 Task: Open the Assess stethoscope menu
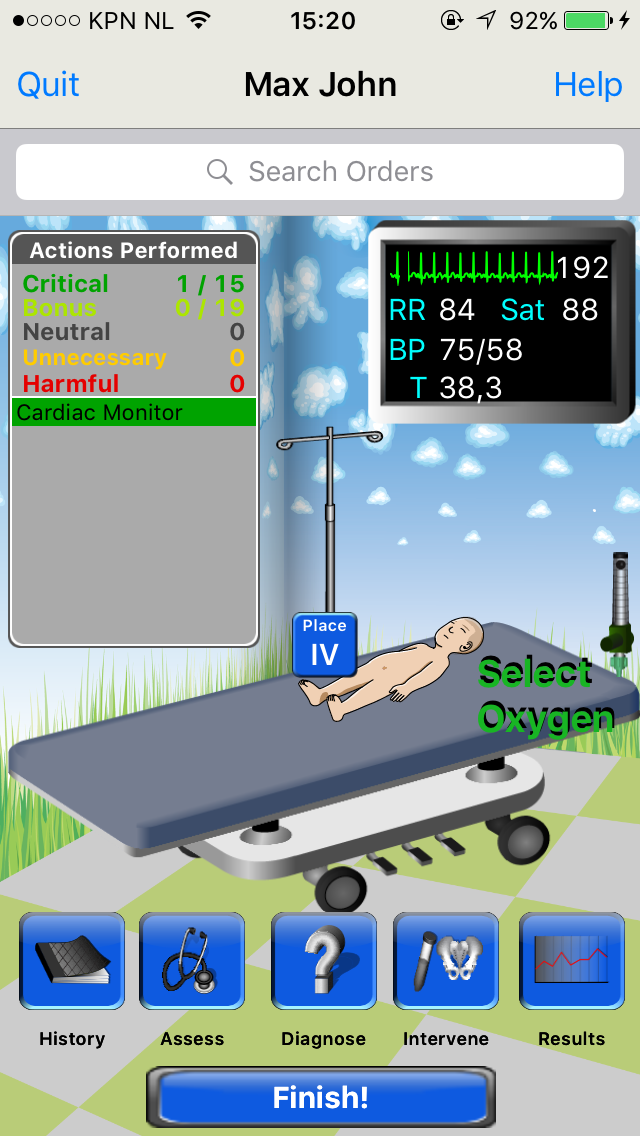click(x=192, y=962)
